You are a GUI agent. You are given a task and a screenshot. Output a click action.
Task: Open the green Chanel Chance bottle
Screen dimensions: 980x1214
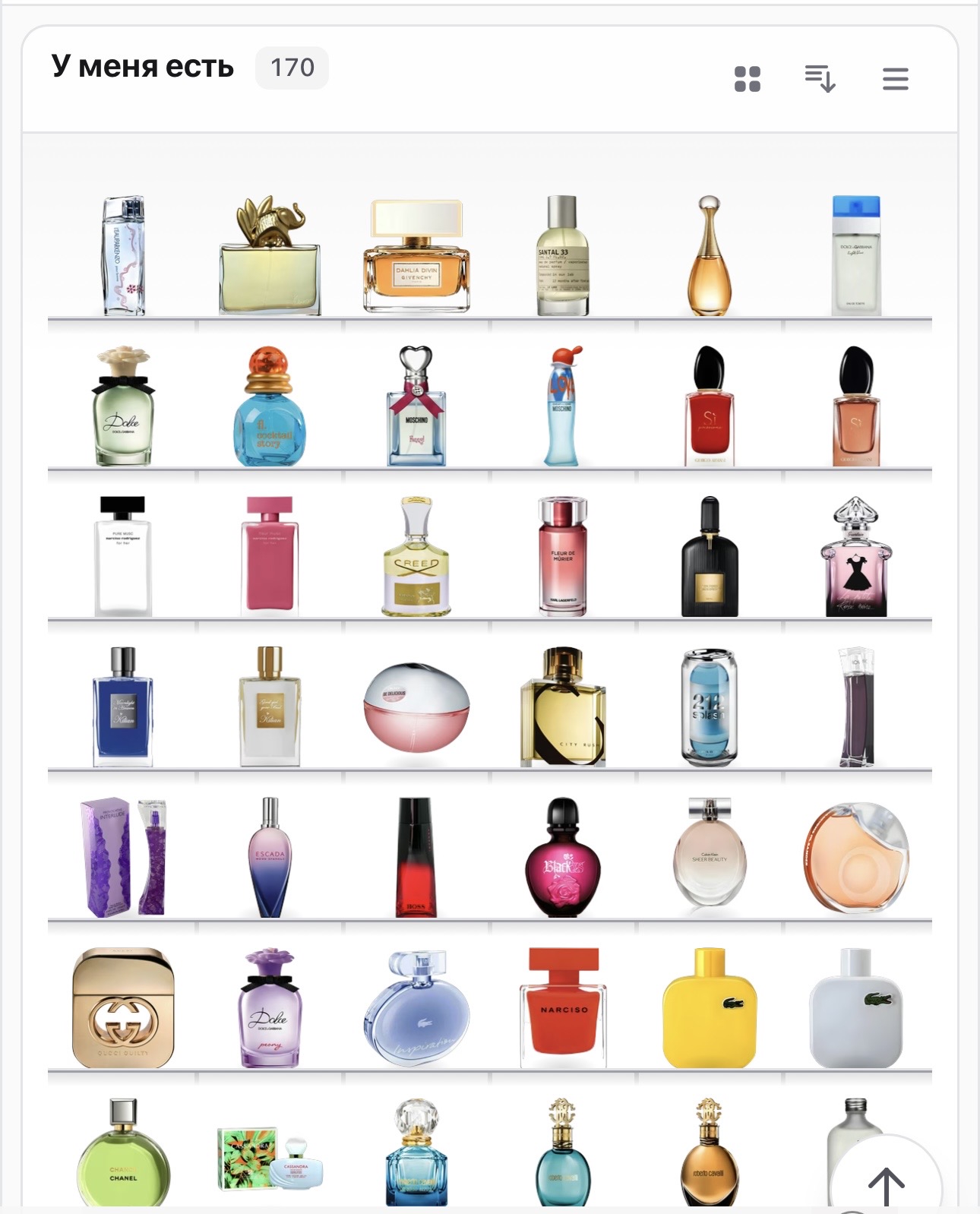[123, 1152]
